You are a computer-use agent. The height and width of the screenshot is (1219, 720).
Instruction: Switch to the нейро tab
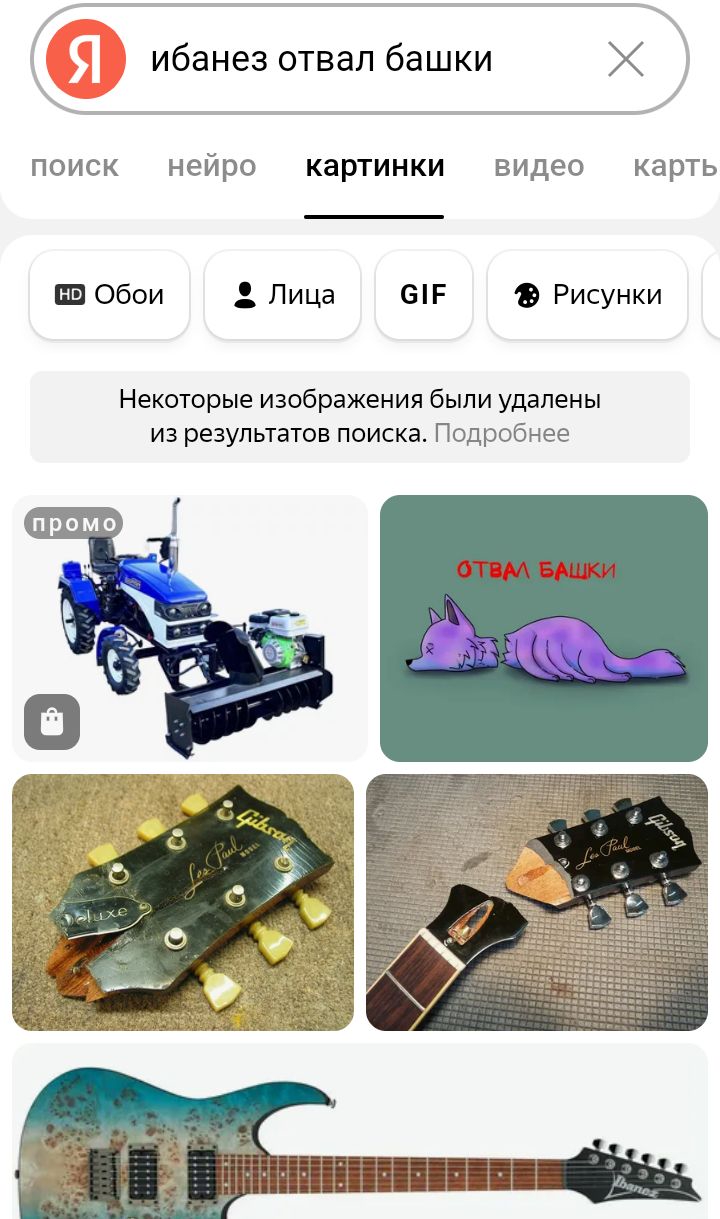(x=212, y=166)
